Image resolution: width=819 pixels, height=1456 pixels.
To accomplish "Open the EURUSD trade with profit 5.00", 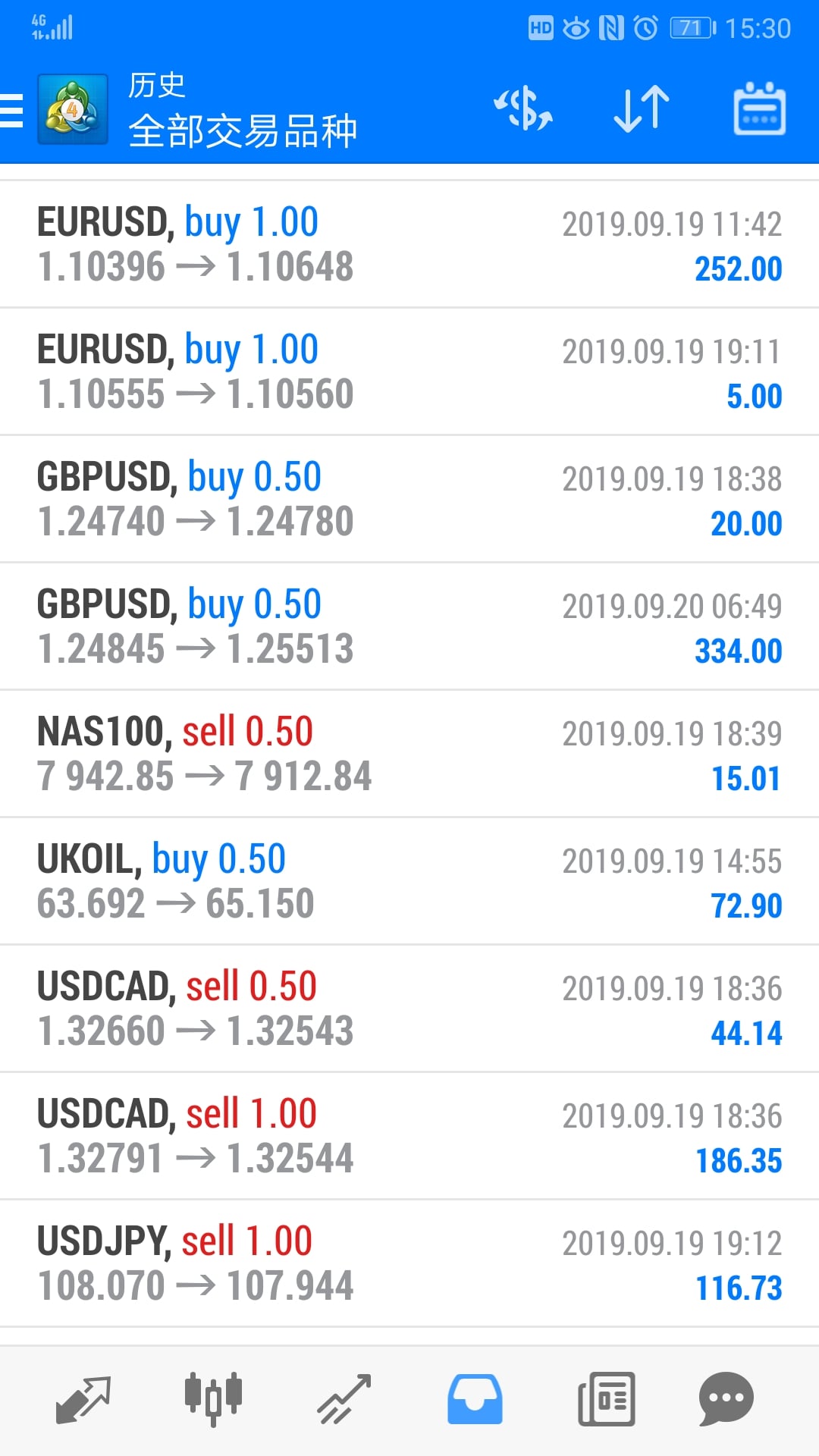I will pyautogui.click(x=409, y=372).
